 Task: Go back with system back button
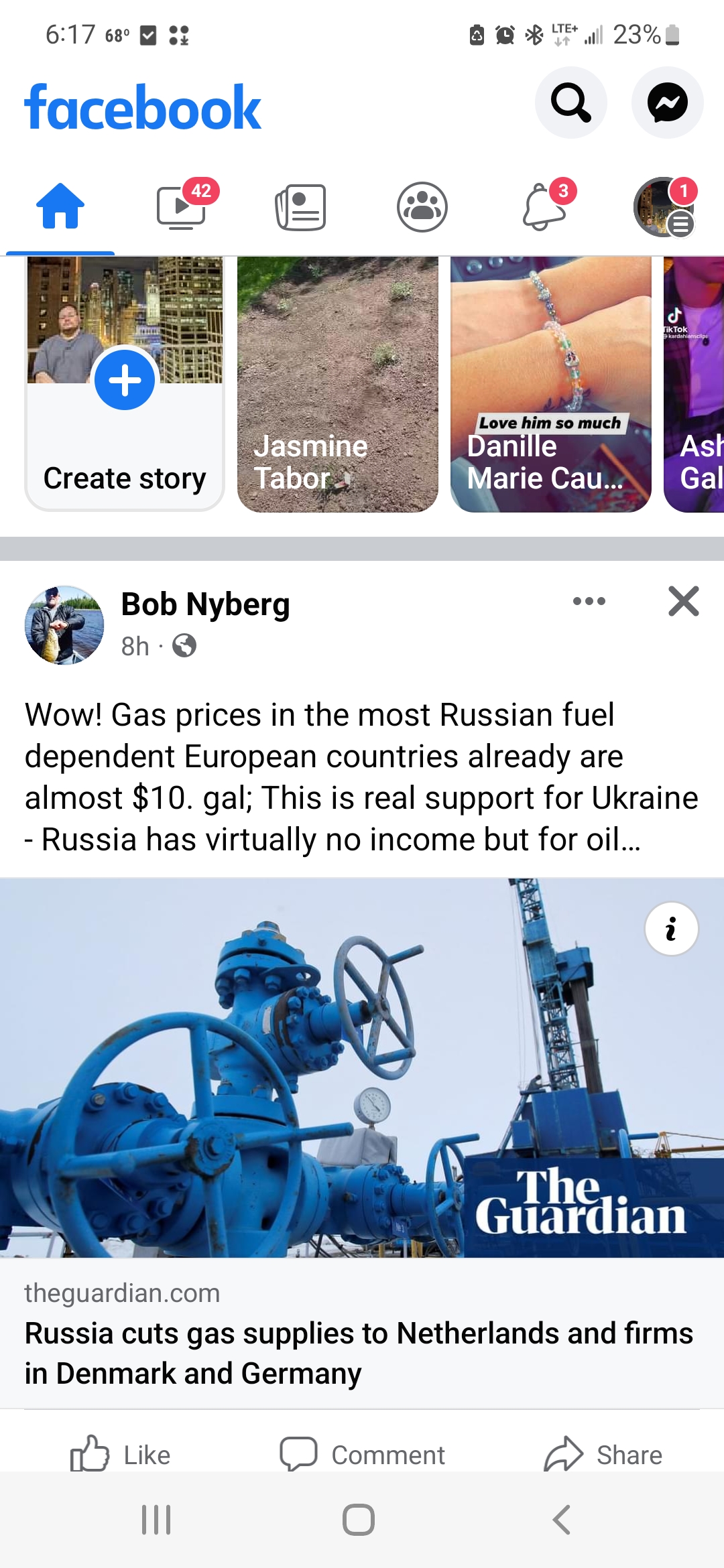tap(562, 1520)
